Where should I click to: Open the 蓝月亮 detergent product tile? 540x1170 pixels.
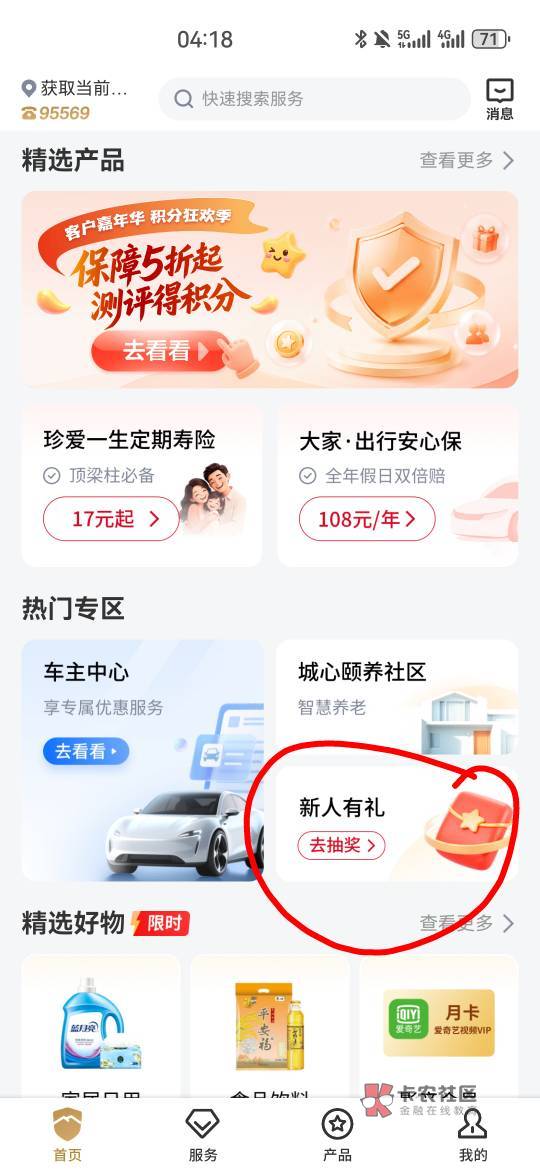pyautogui.click(x=101, y=1031)
